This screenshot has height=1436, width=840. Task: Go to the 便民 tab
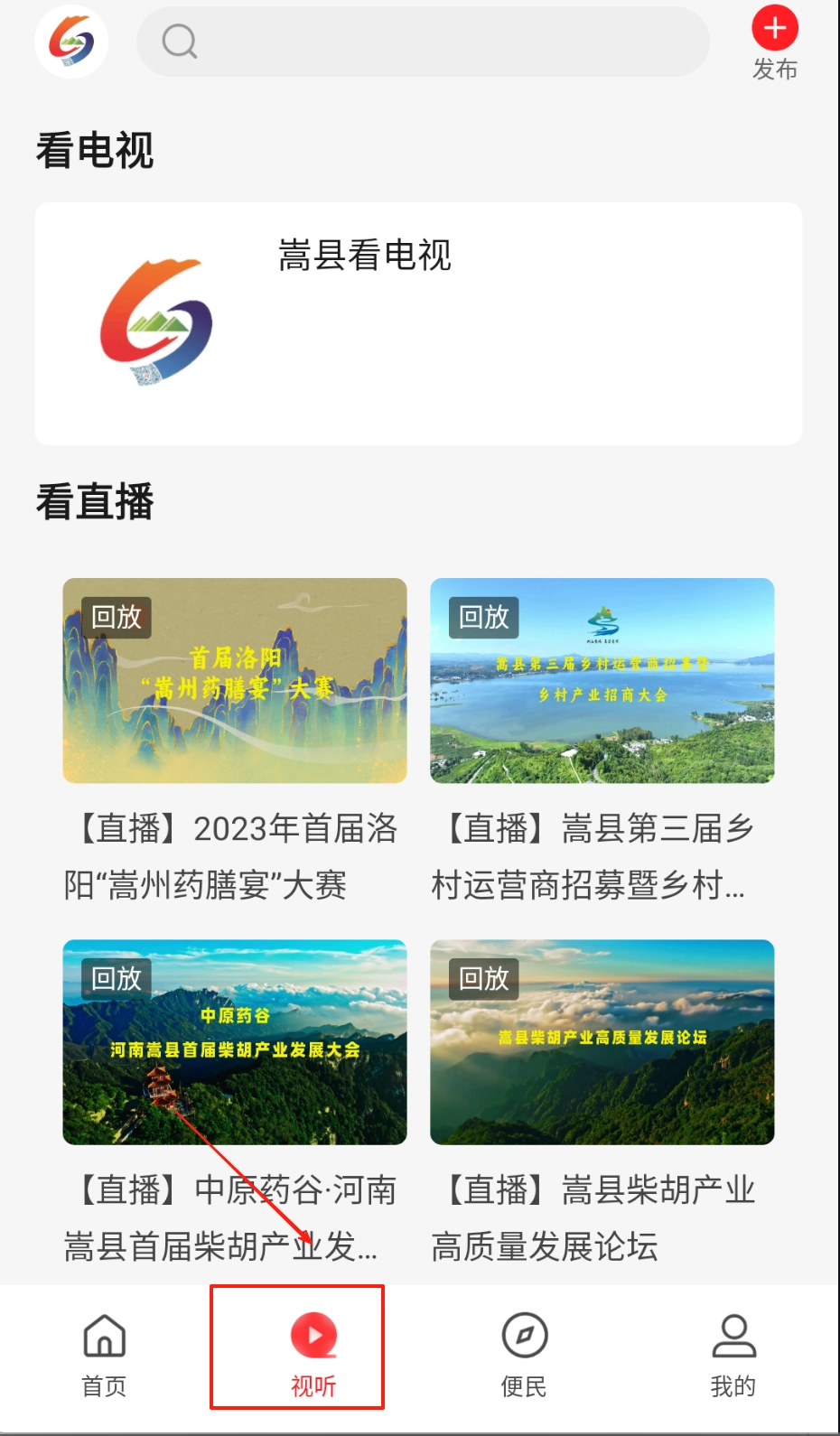click(524, 1351)
